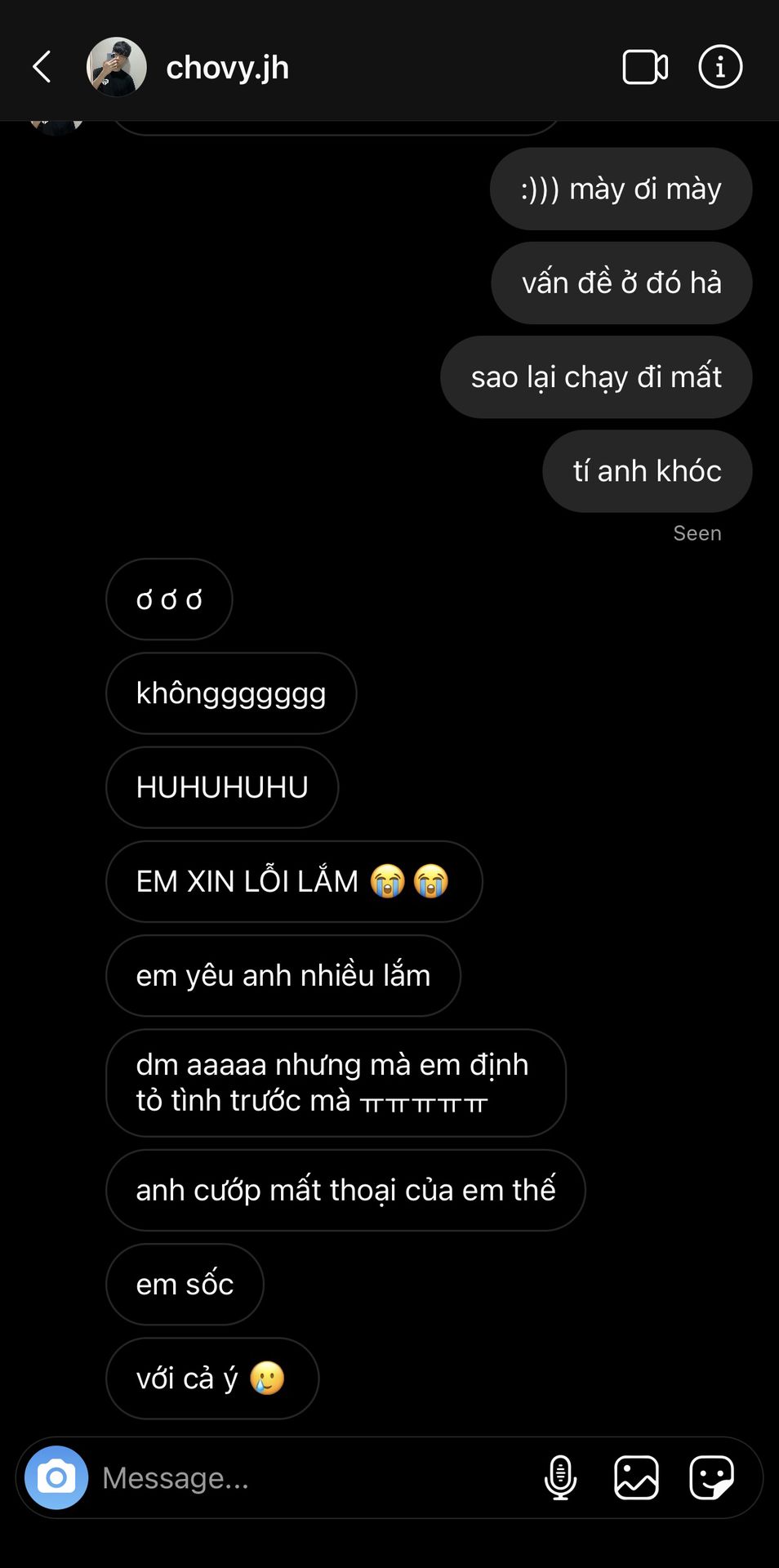The width and height of the screenshot is (779, 1568).
Task: Choose a photo from the gallery
Action: [x=636, y=1477]
